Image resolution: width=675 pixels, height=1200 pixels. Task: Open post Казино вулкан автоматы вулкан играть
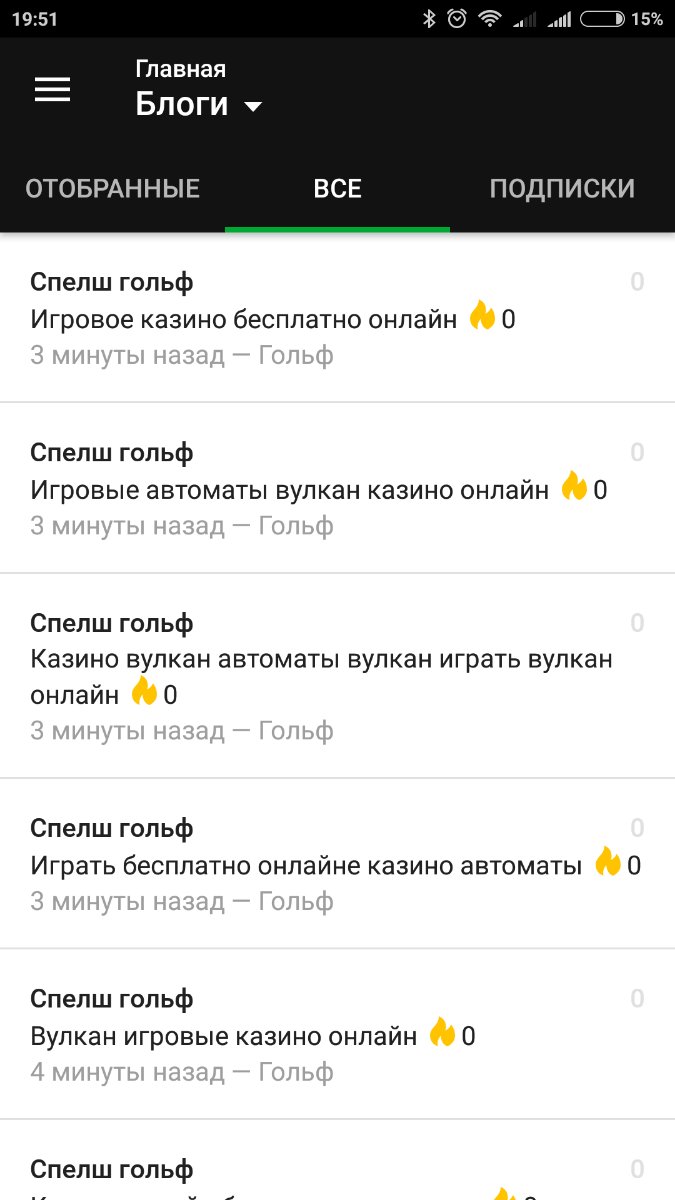click(x=337, y=676)
